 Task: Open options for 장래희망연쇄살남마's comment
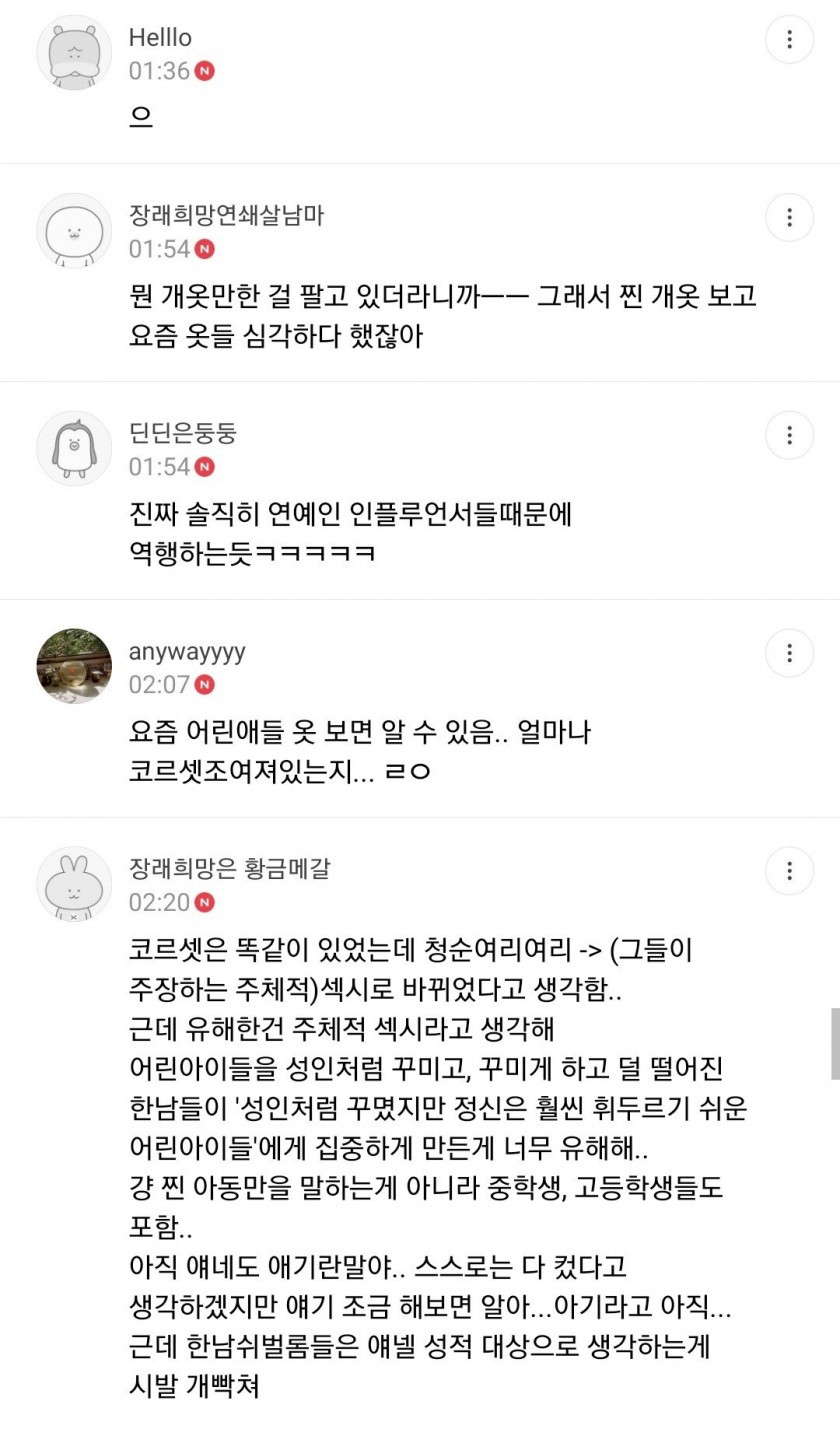click(x=789, y=218)
